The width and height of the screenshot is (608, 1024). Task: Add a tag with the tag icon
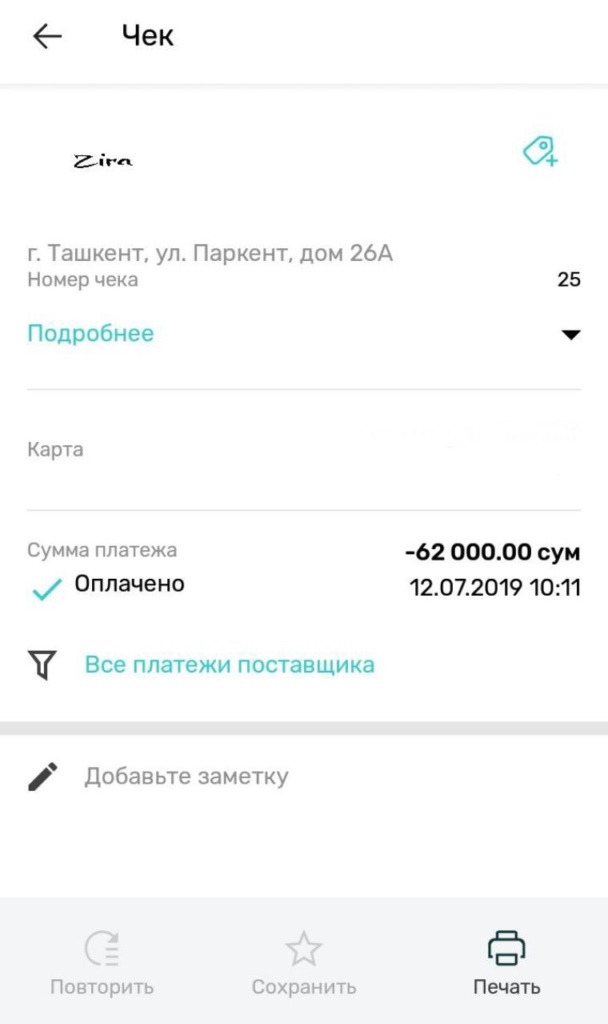click(x=540, y=152)
